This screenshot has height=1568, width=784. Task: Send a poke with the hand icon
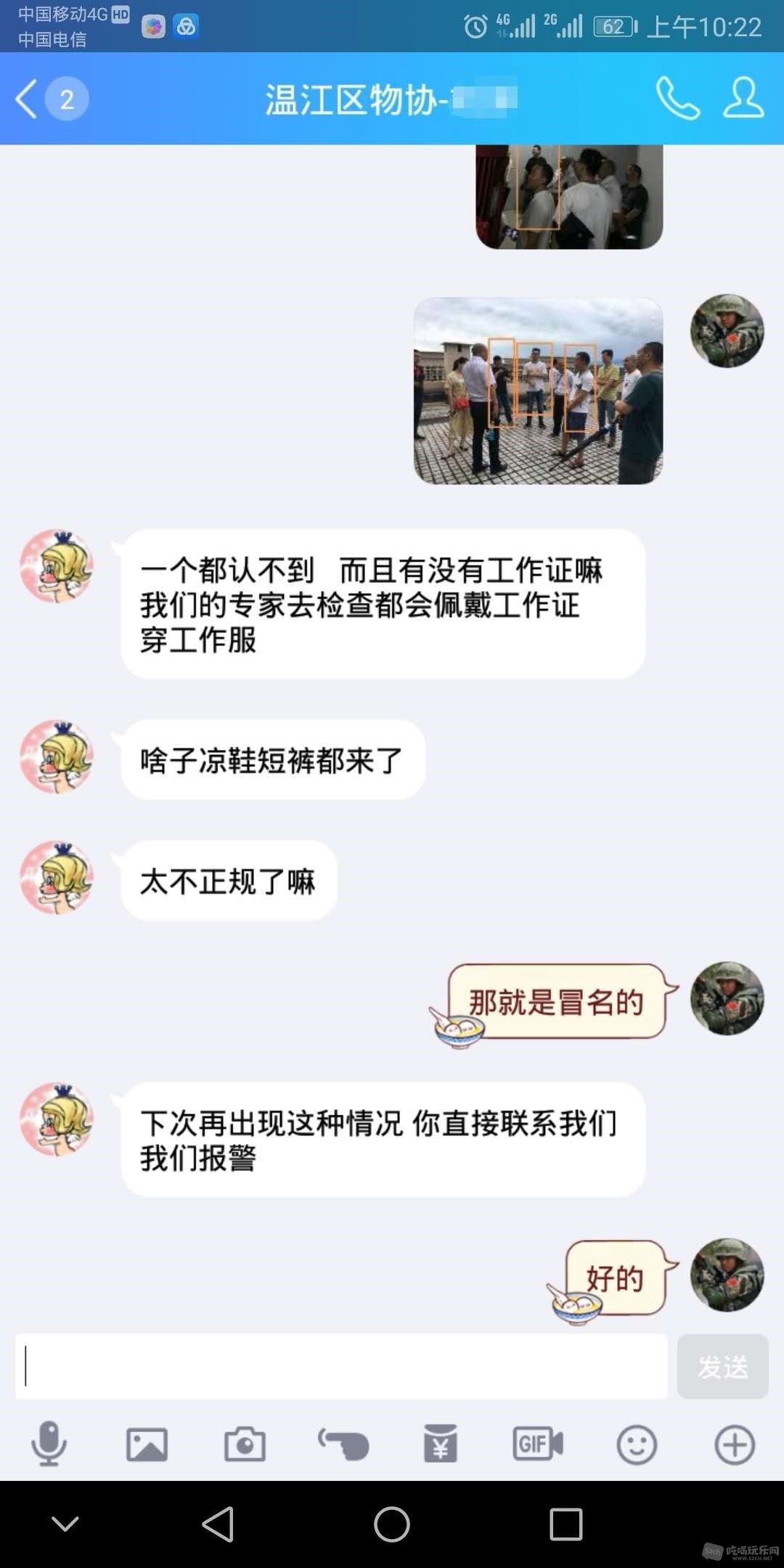[x=343, y=1444]
